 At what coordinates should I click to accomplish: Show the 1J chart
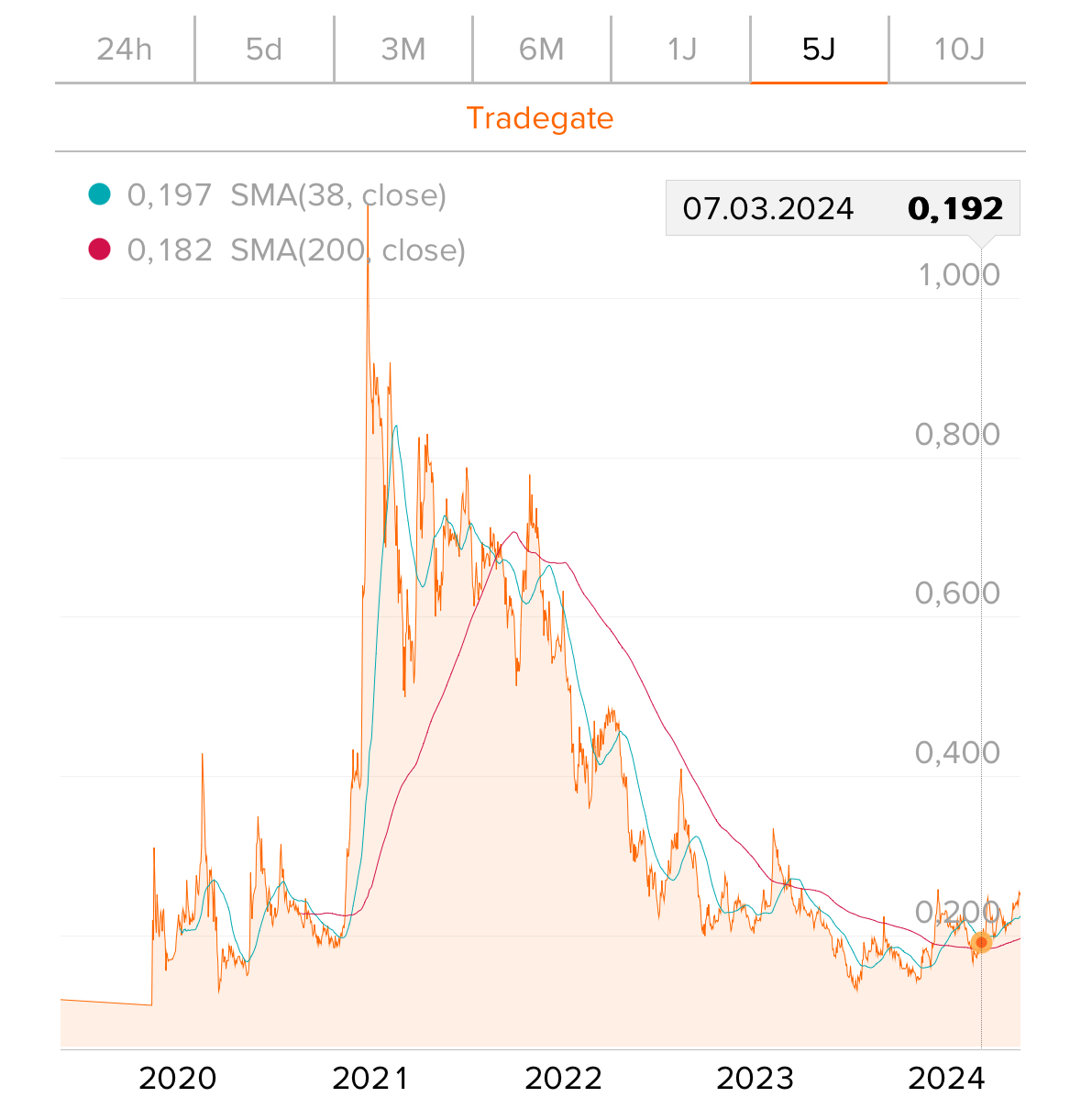[679, 50]
